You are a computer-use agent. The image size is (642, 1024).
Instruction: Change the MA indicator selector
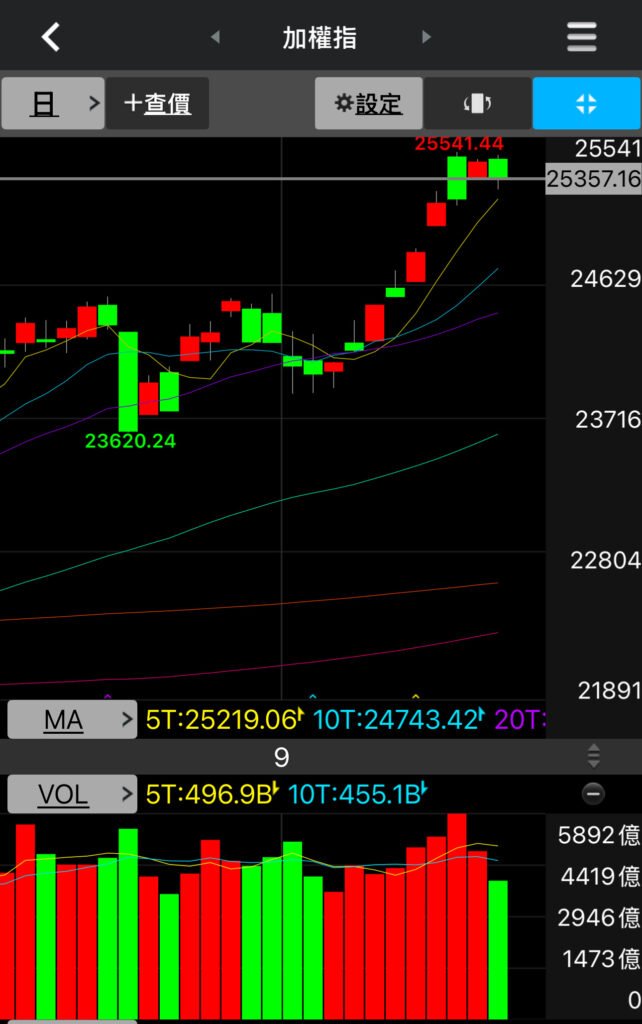(72, 719)
